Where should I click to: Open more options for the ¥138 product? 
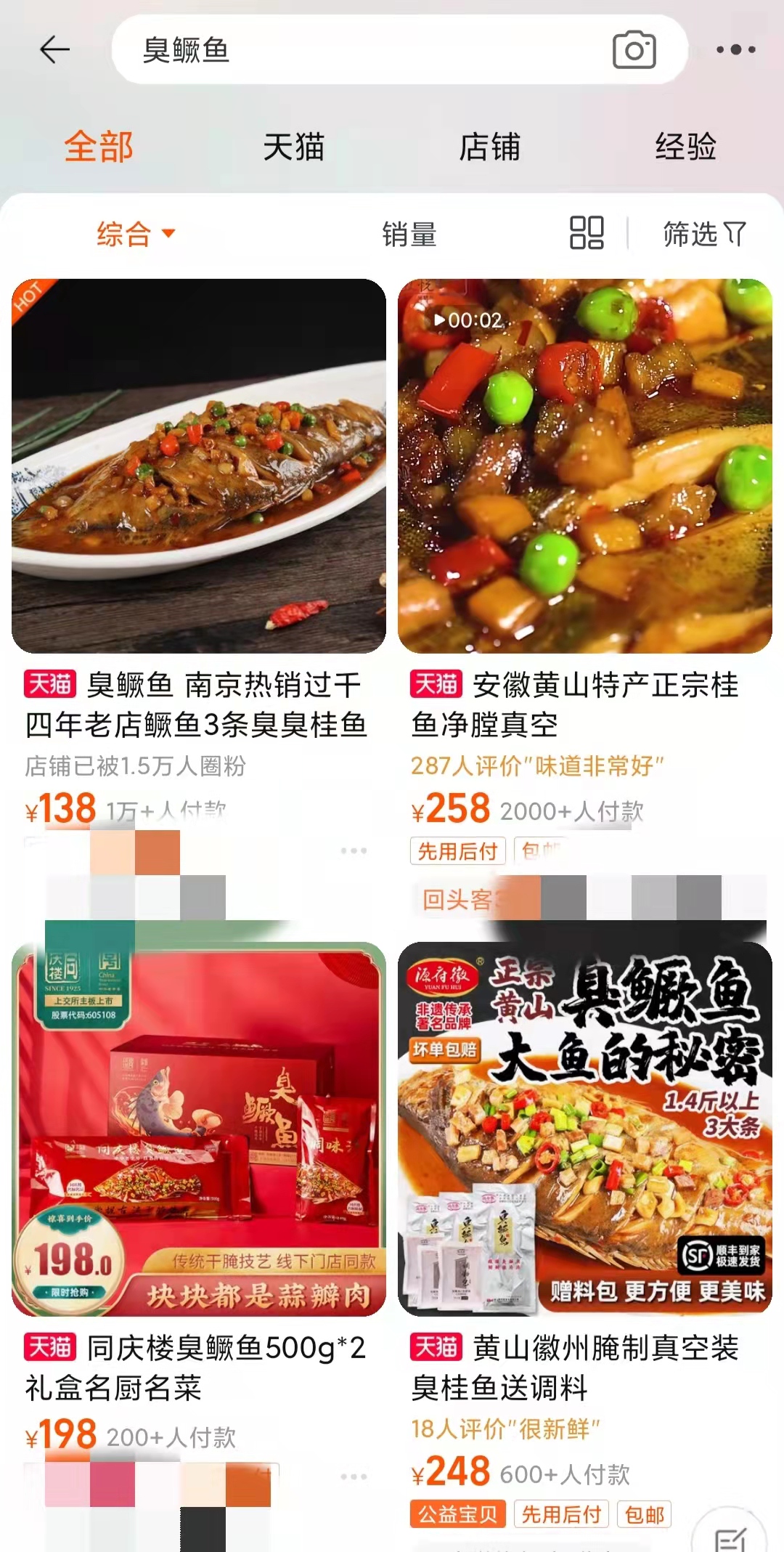point(354,850)
